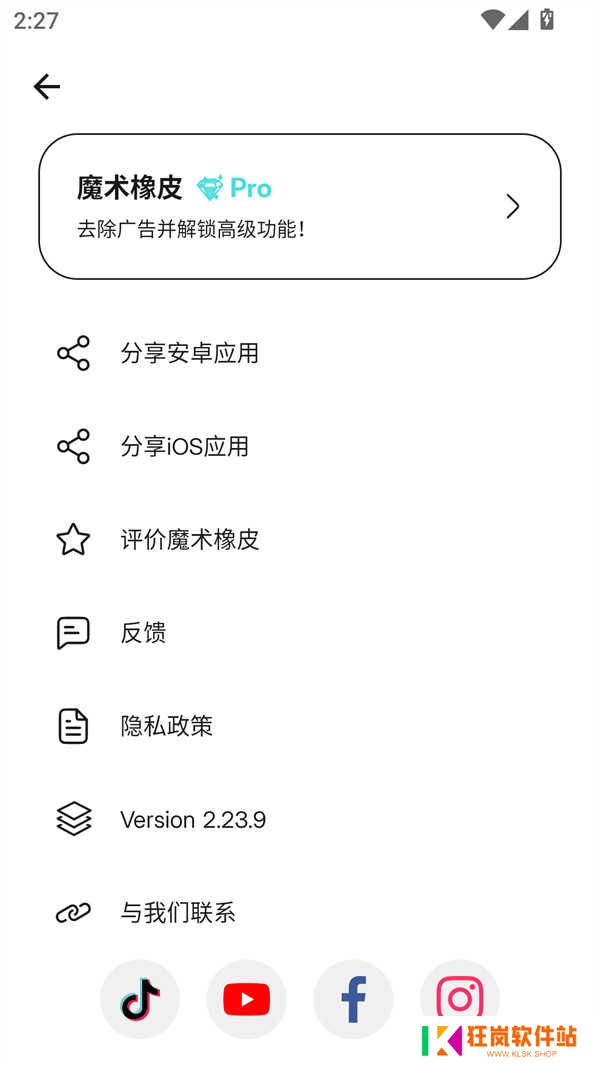Visit the YouTube channel icon

click(247, 999)
